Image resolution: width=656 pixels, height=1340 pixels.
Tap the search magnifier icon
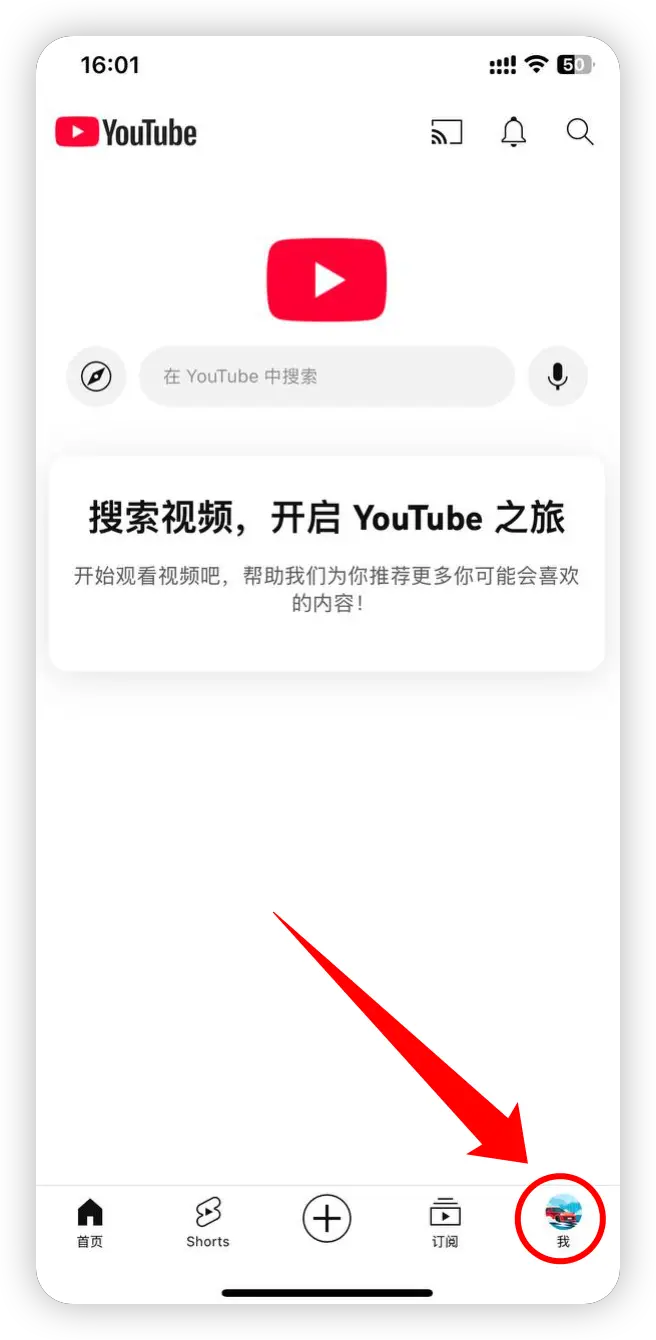pyautogui.click(x=580, y=132)
